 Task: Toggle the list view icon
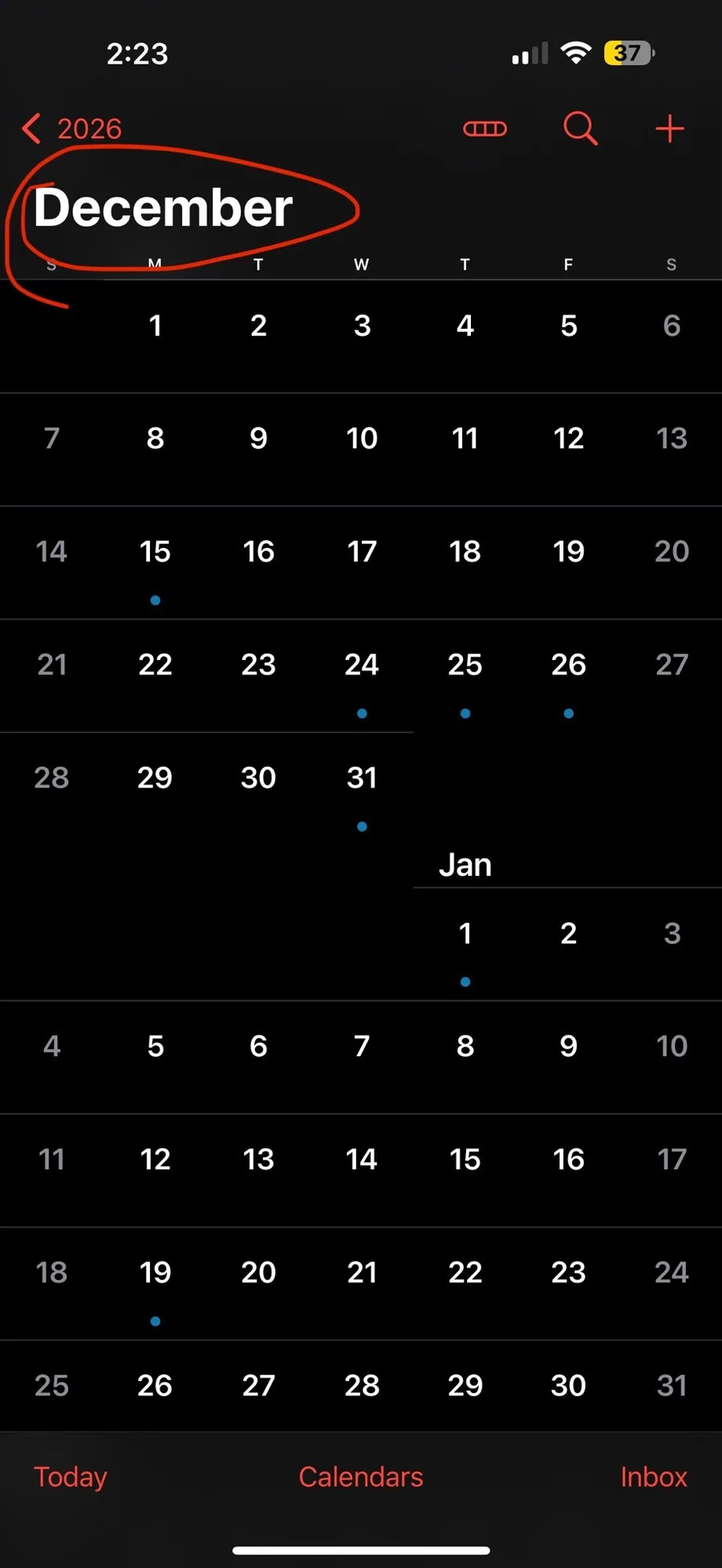[485, 128]
